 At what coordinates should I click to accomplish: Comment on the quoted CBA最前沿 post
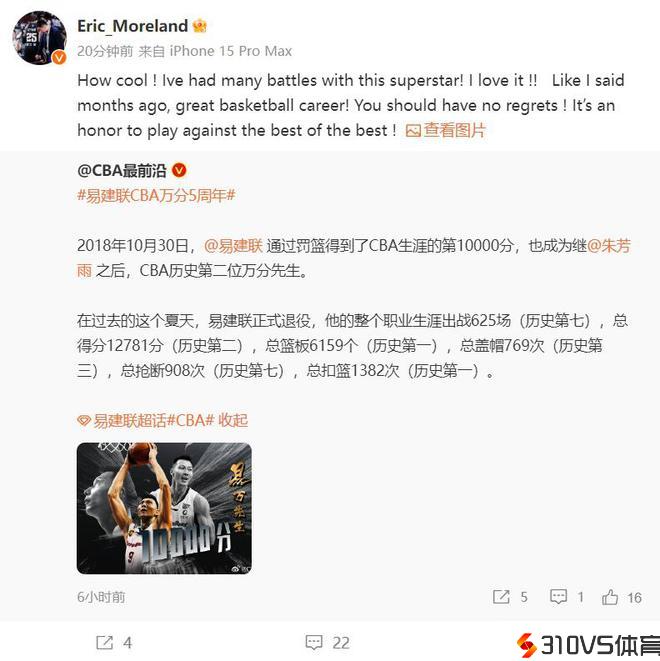click(x=567, y=597)
